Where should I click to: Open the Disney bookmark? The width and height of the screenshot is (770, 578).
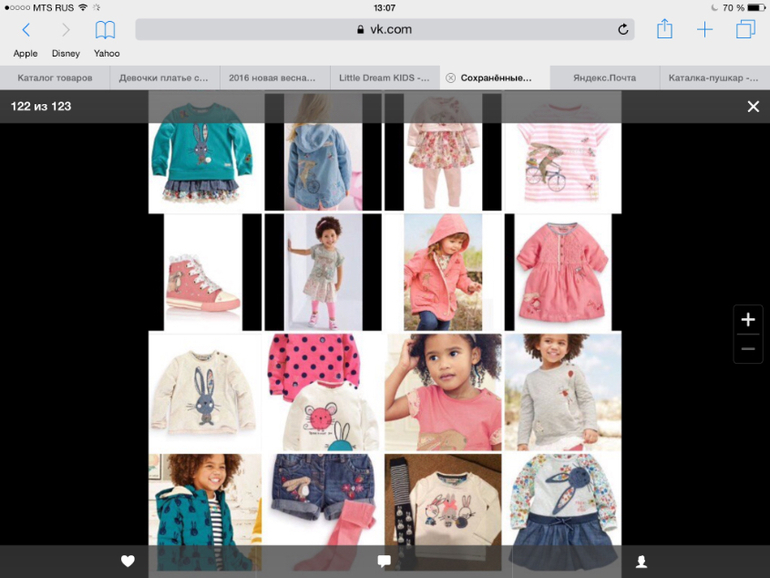coord(66,54)
